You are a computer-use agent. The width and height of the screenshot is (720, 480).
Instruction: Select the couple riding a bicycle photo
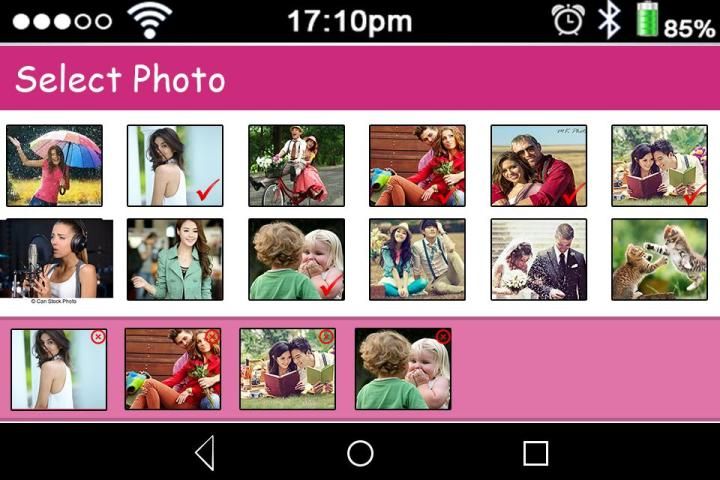(x=296, y=165)
